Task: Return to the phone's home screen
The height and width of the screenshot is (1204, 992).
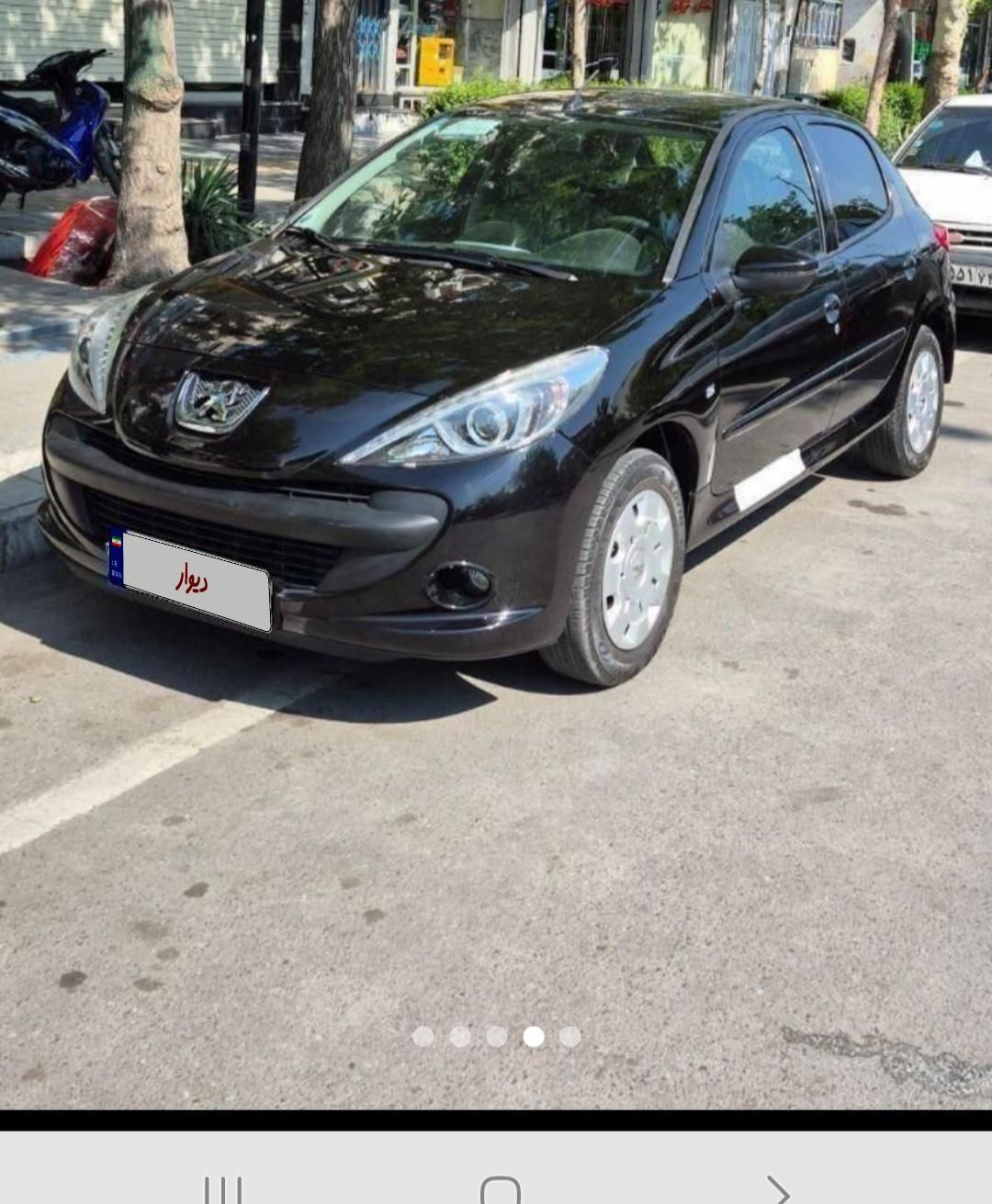Action: click(500, 1190)
